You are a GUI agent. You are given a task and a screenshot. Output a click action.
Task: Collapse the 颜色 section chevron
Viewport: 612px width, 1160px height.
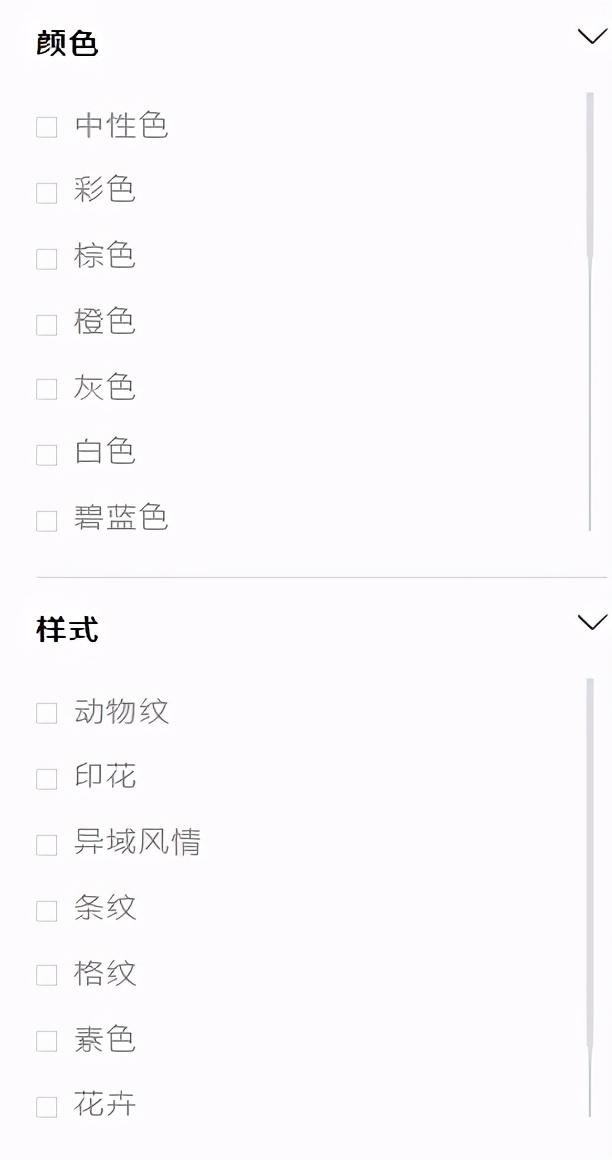tap(591, 37)
